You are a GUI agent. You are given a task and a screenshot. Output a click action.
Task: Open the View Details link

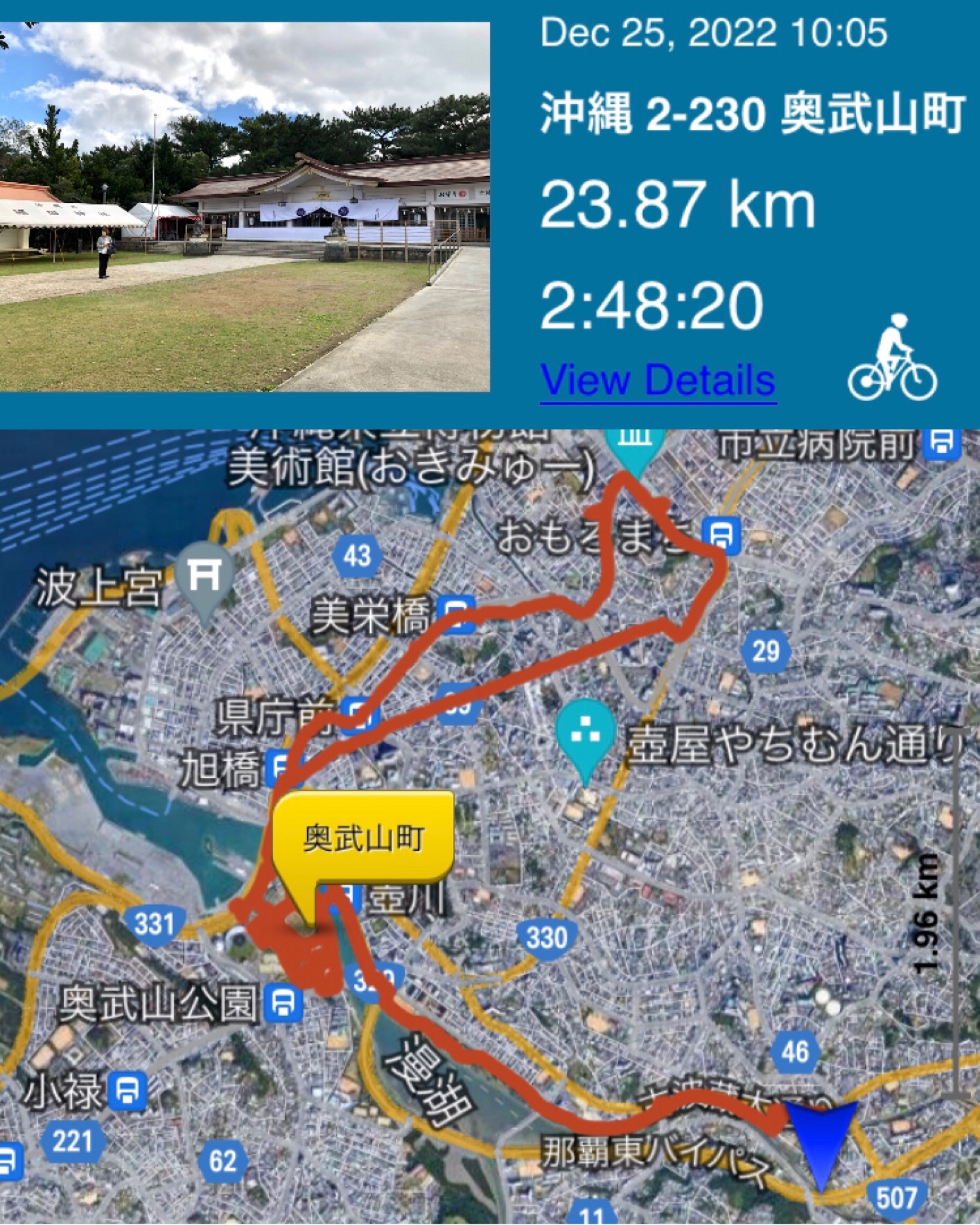(657, 380)
